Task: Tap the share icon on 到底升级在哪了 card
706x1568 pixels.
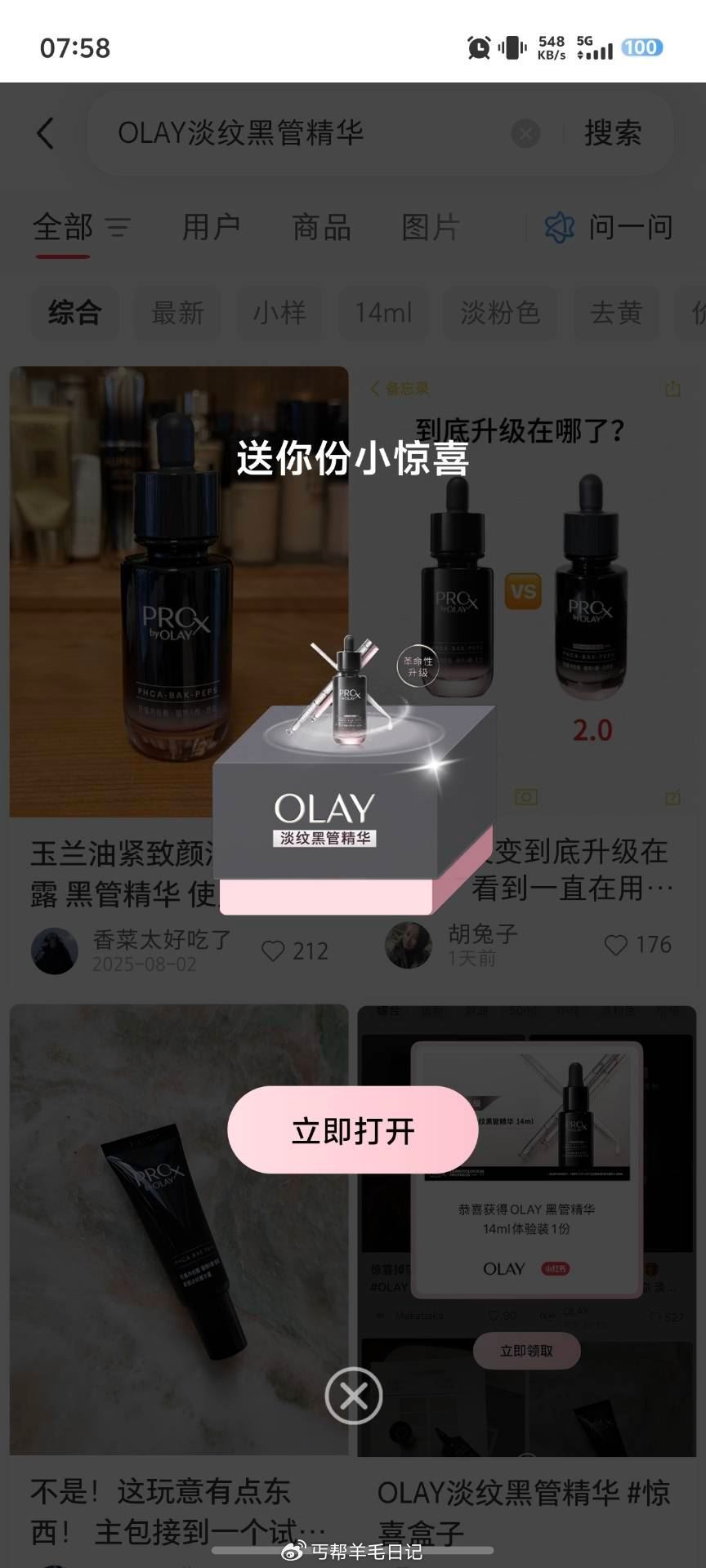Action: (x=672, y=386)
